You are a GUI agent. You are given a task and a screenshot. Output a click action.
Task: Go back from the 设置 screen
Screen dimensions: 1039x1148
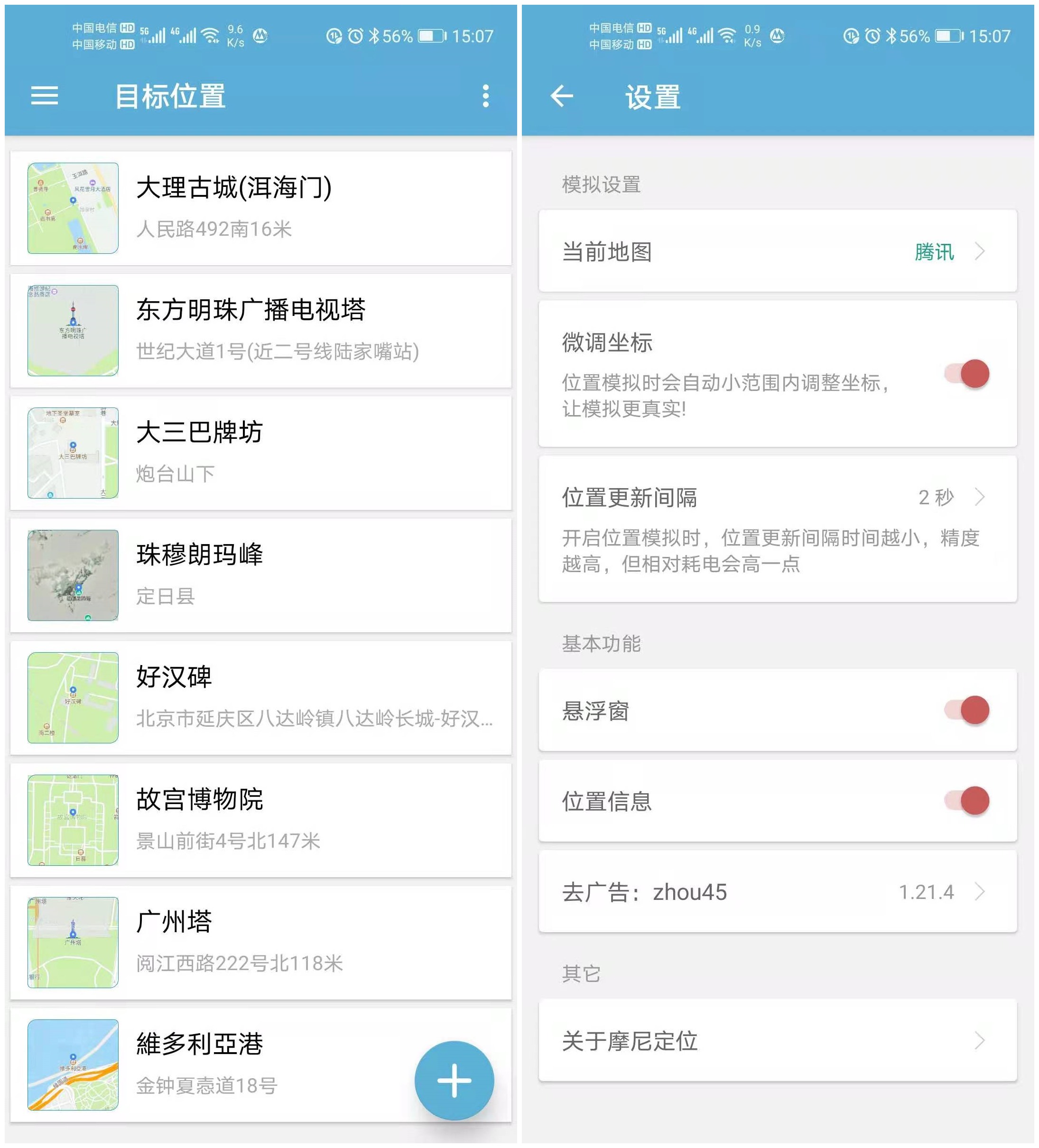[x=562, y=96]
